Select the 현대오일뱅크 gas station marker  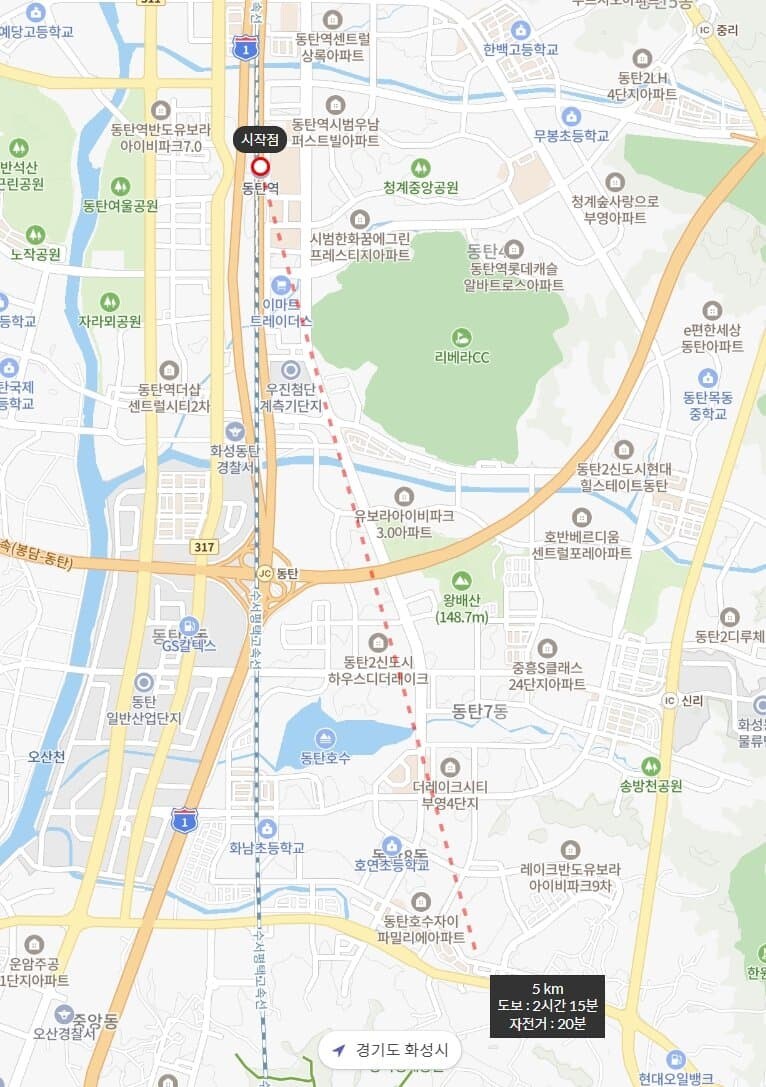click(x=676, y=1058)
